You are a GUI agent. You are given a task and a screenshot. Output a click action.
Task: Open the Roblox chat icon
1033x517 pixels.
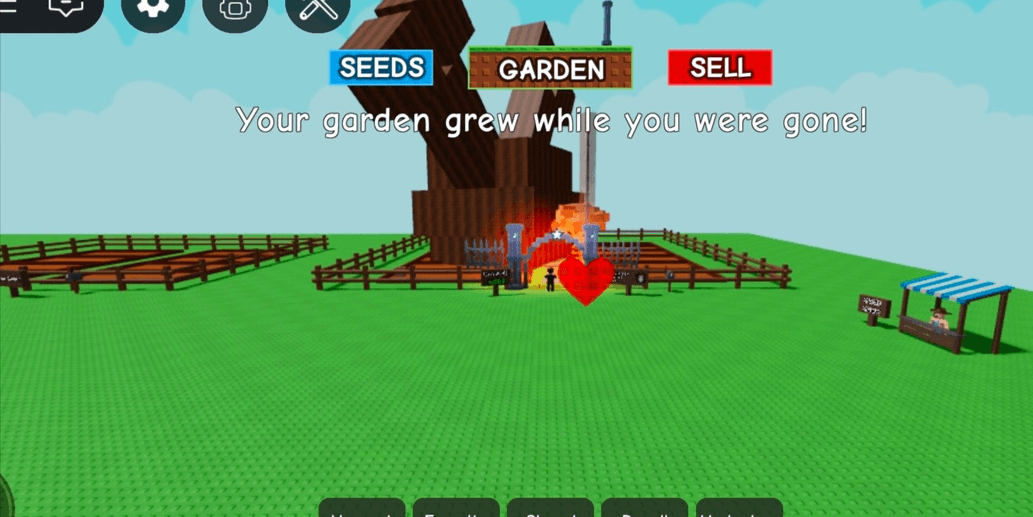tap(66, 7)
